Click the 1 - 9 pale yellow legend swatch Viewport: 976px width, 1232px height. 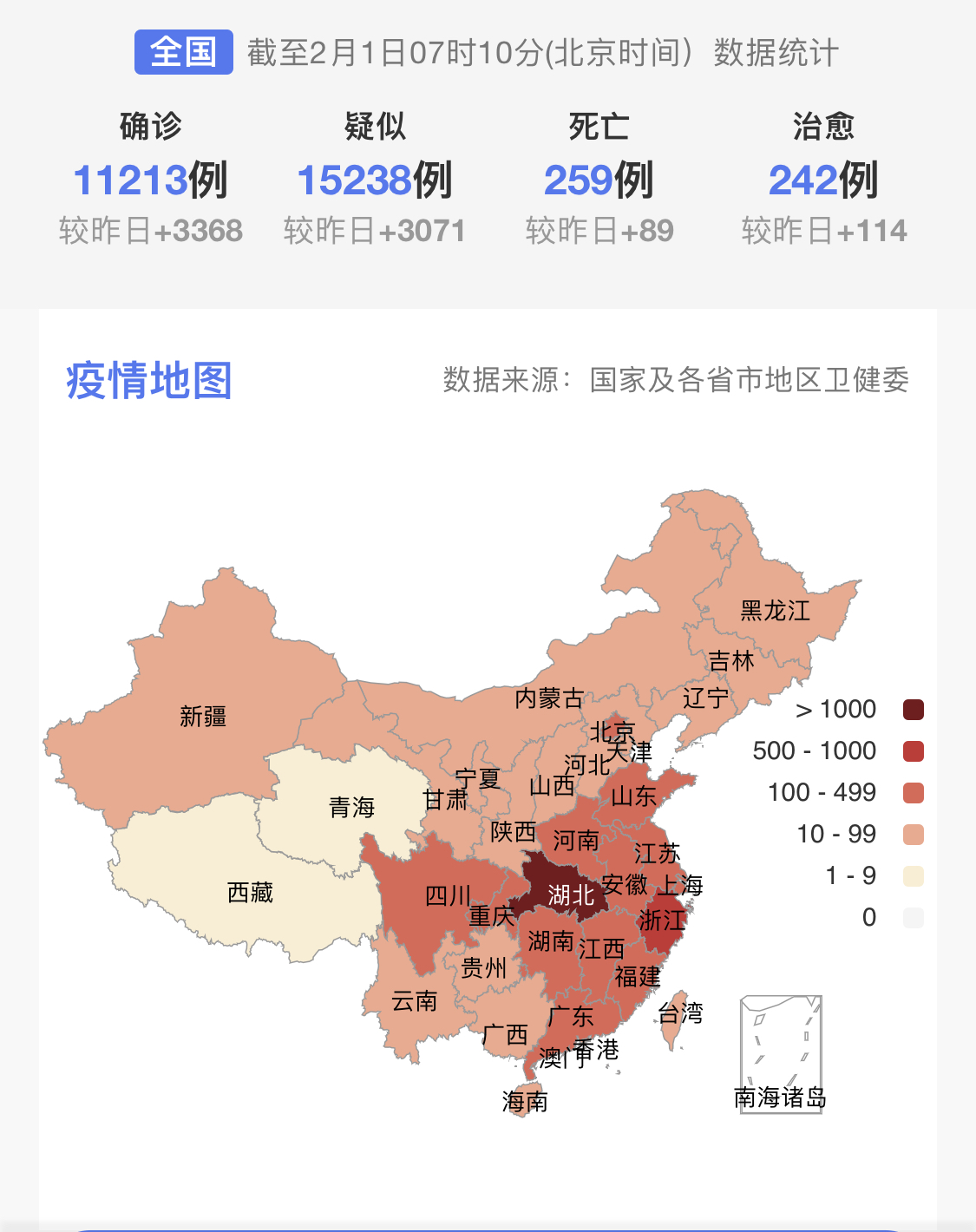pos(915,875)
